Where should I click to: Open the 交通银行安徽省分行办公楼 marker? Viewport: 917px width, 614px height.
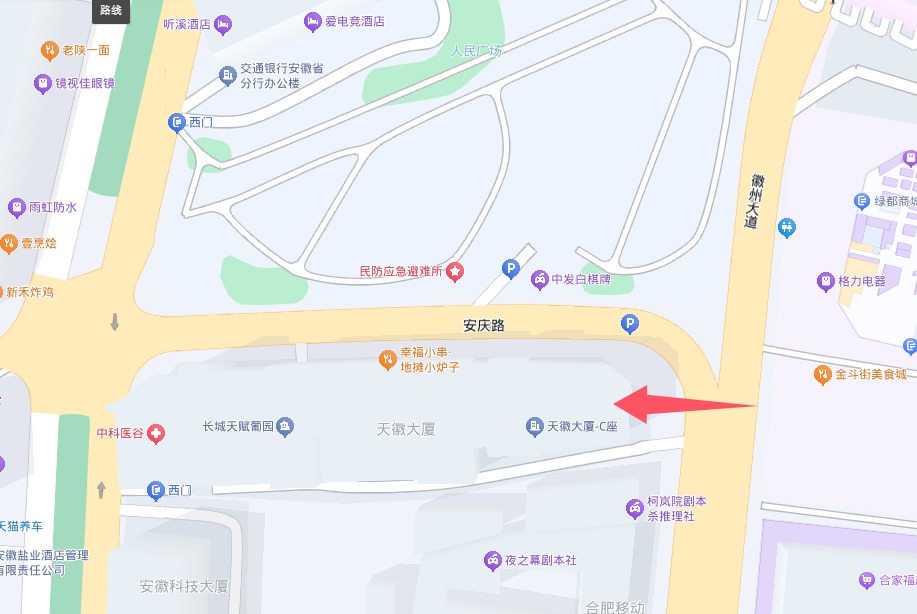[x=227, y=75]
